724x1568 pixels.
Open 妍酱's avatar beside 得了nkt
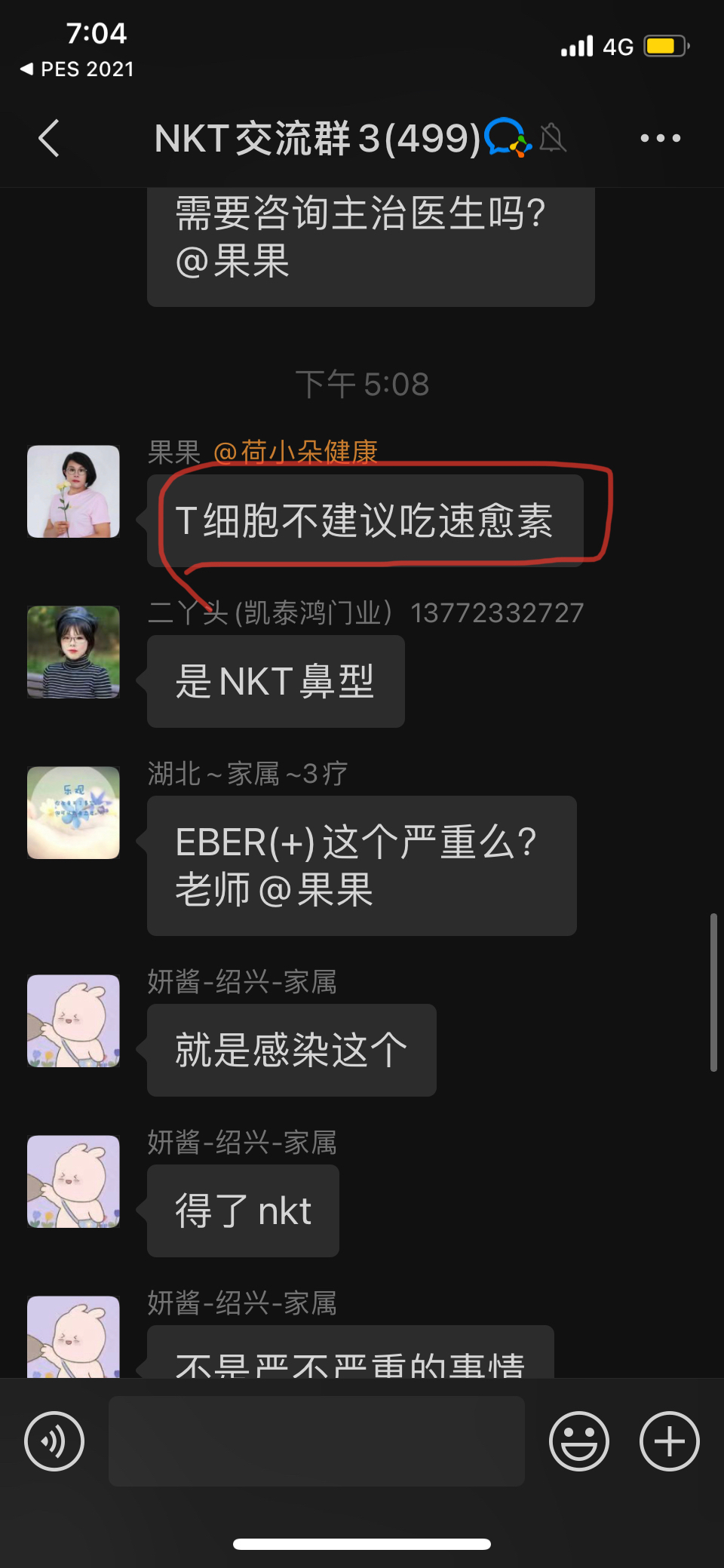point(73,1181)
